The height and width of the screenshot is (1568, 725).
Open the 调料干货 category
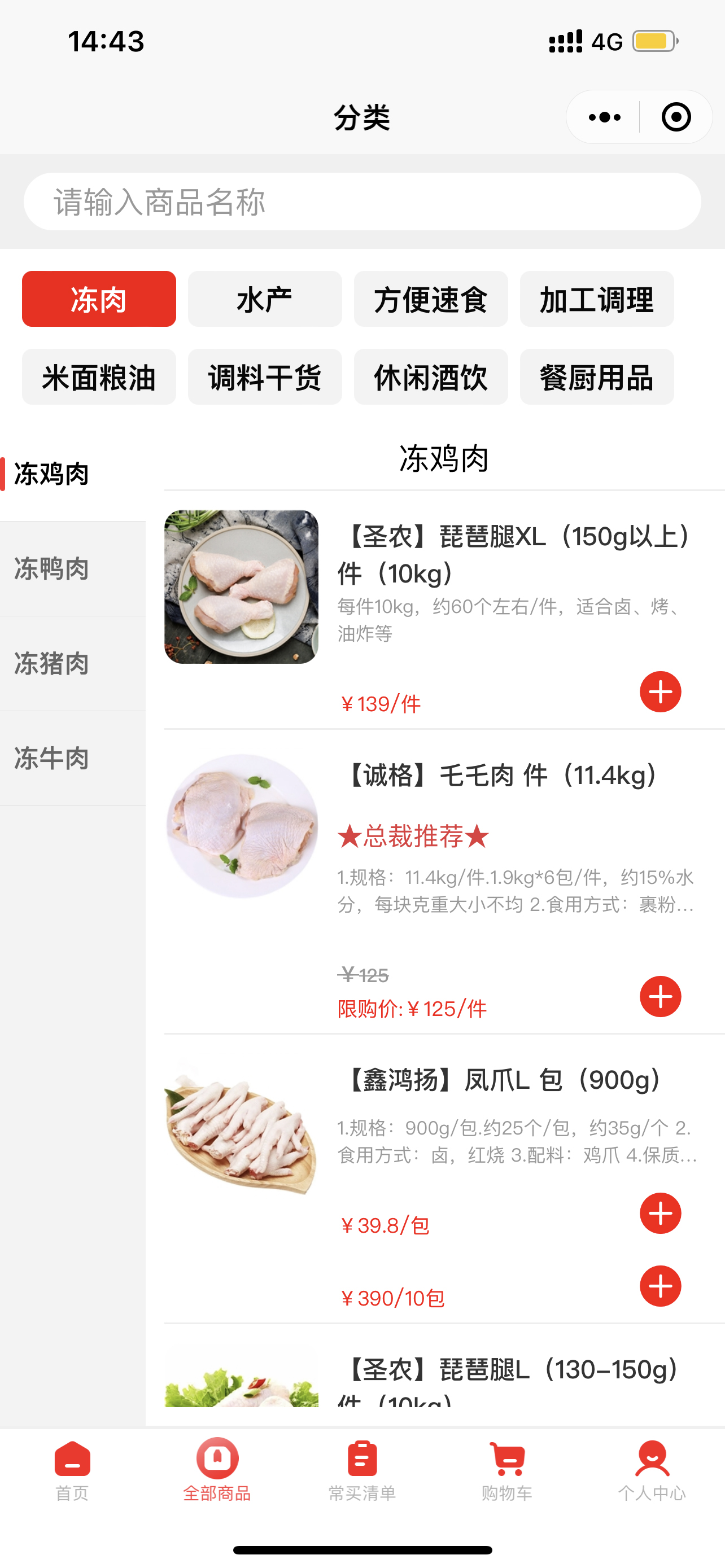pos(265,378)
